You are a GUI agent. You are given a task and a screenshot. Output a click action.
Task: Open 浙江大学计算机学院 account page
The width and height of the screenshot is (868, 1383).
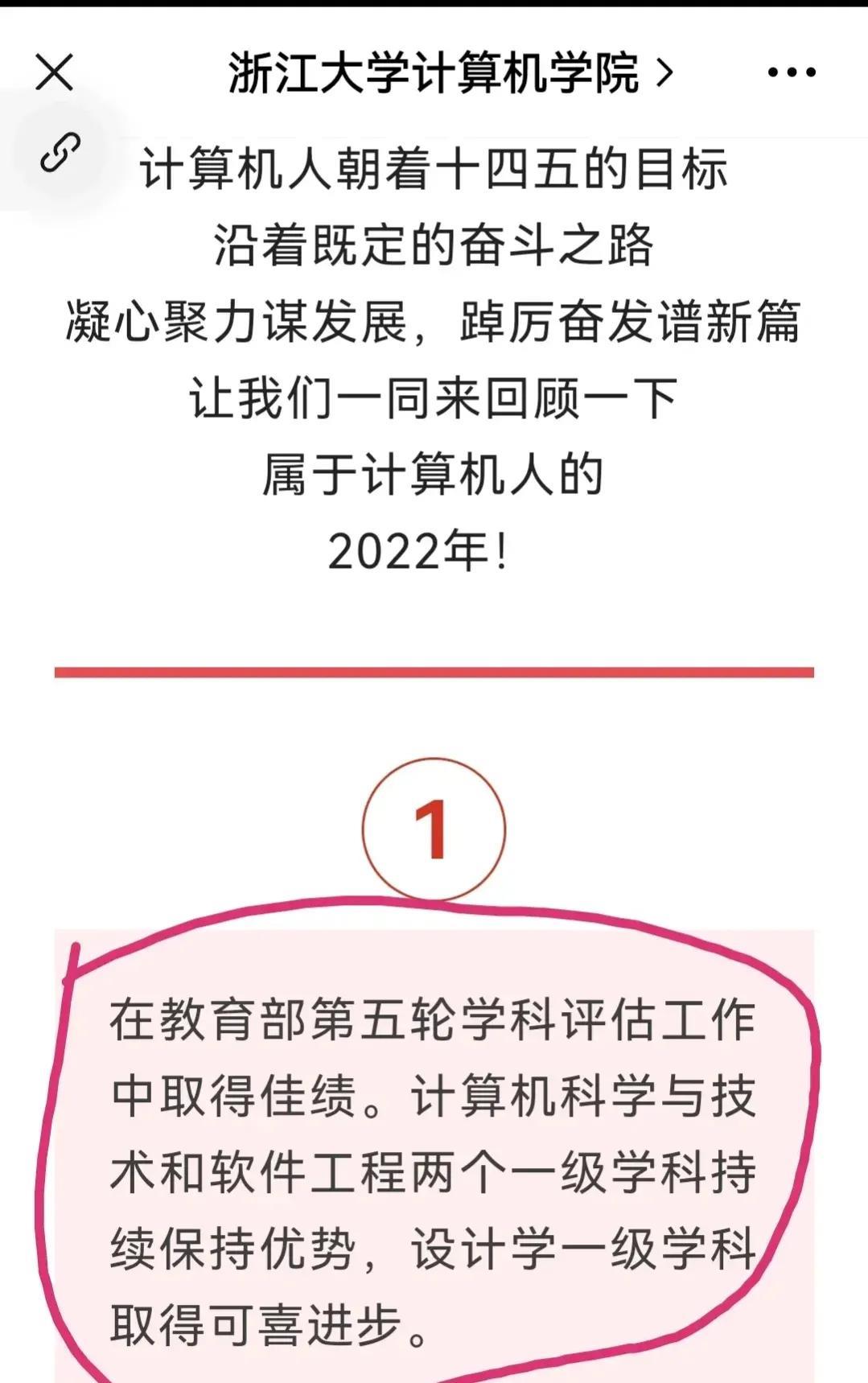pyautogui.click(x=449, y=72)
